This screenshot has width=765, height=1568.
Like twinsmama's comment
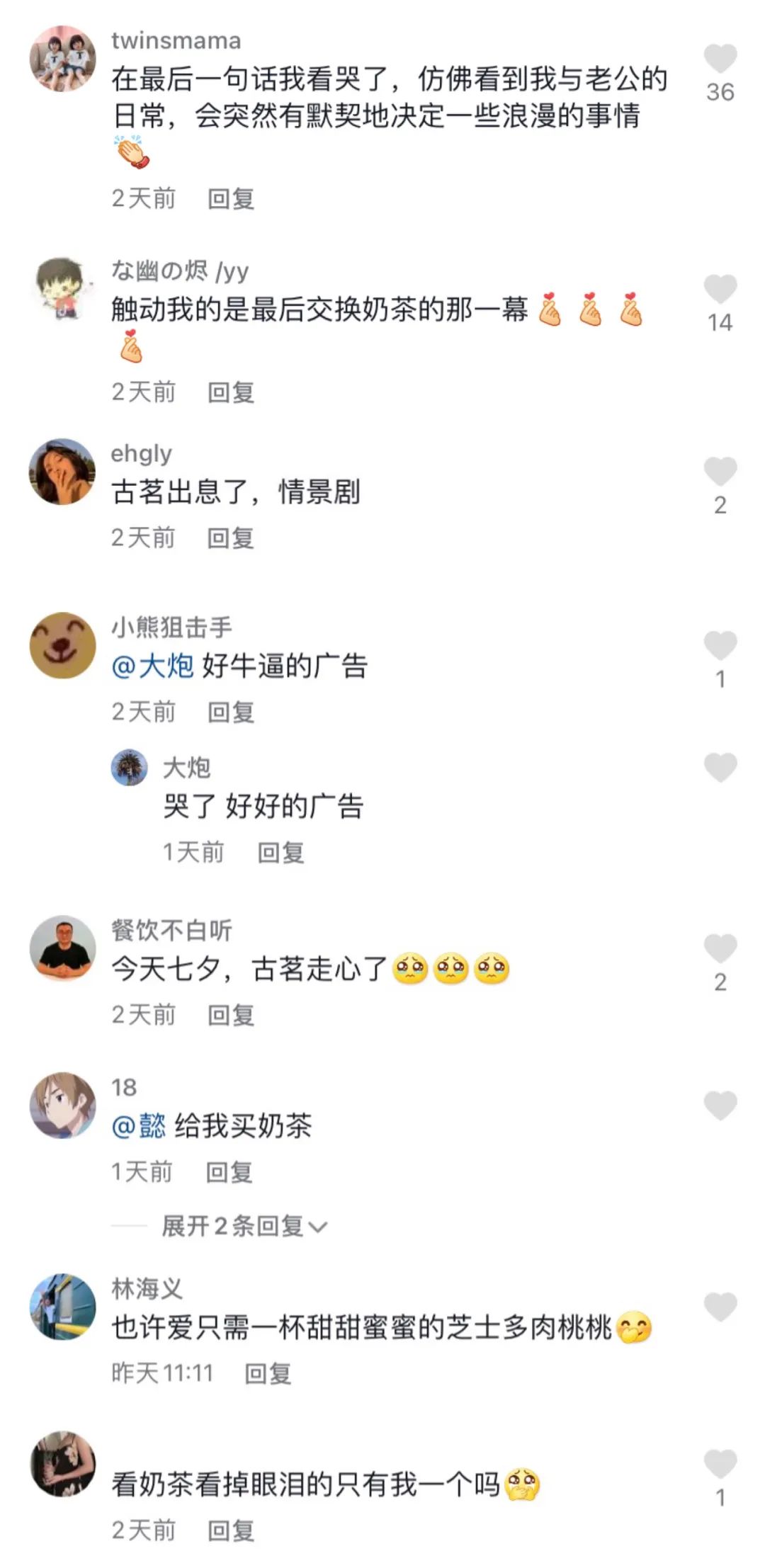720,59
